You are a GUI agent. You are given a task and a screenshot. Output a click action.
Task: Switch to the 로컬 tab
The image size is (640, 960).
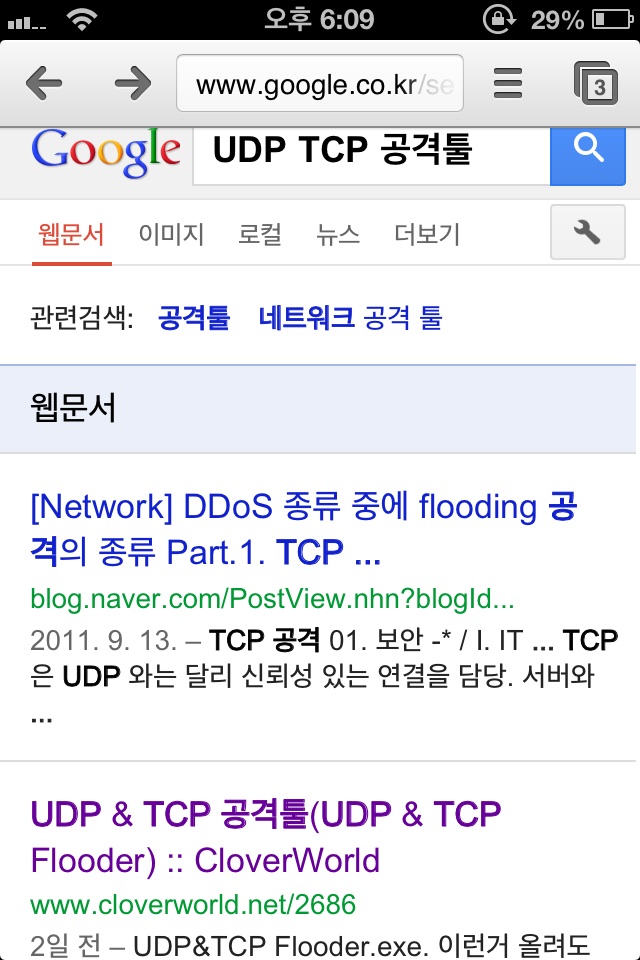(259, 235)
